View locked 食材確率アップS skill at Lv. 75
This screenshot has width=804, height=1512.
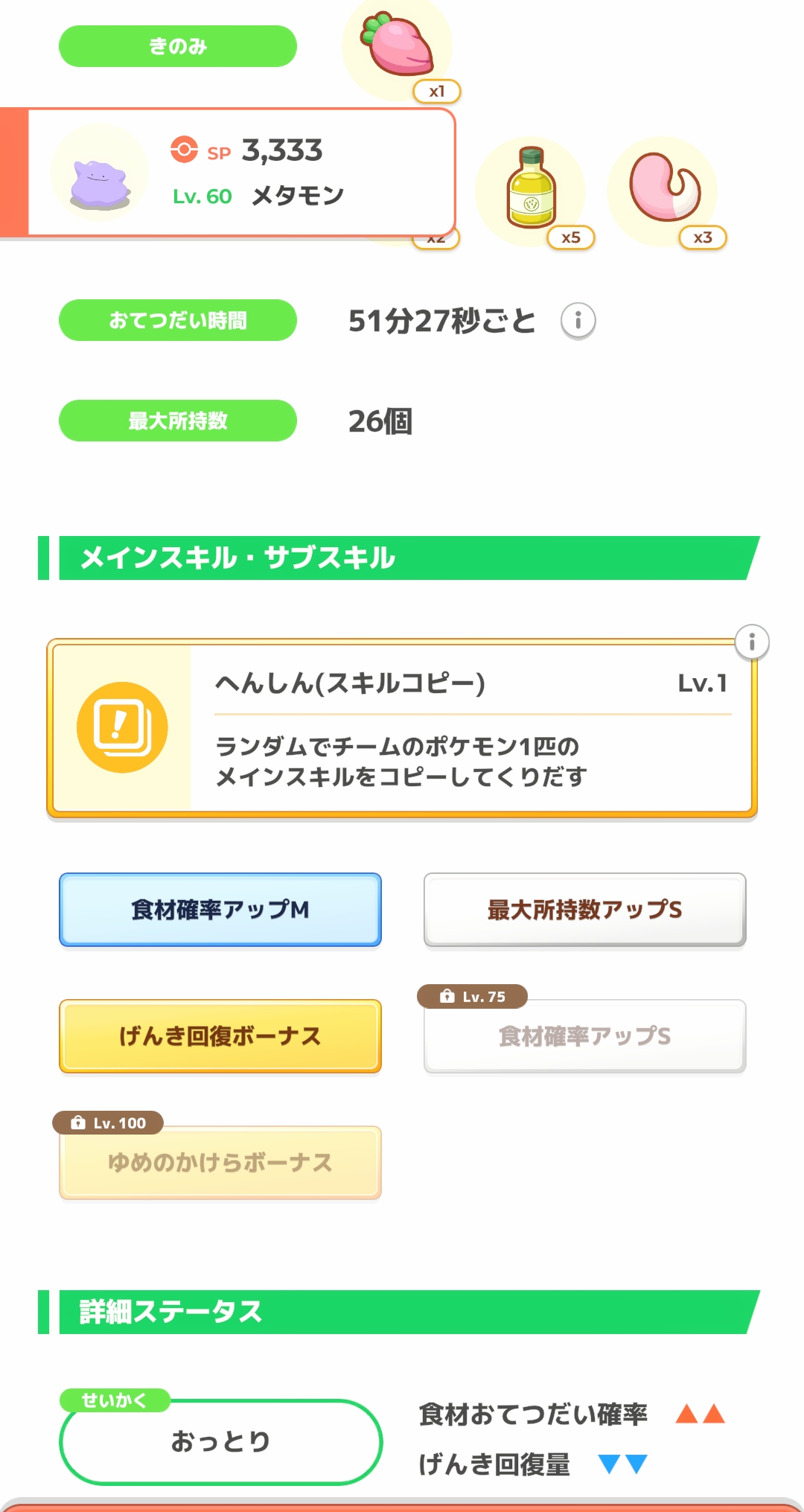584,1036
